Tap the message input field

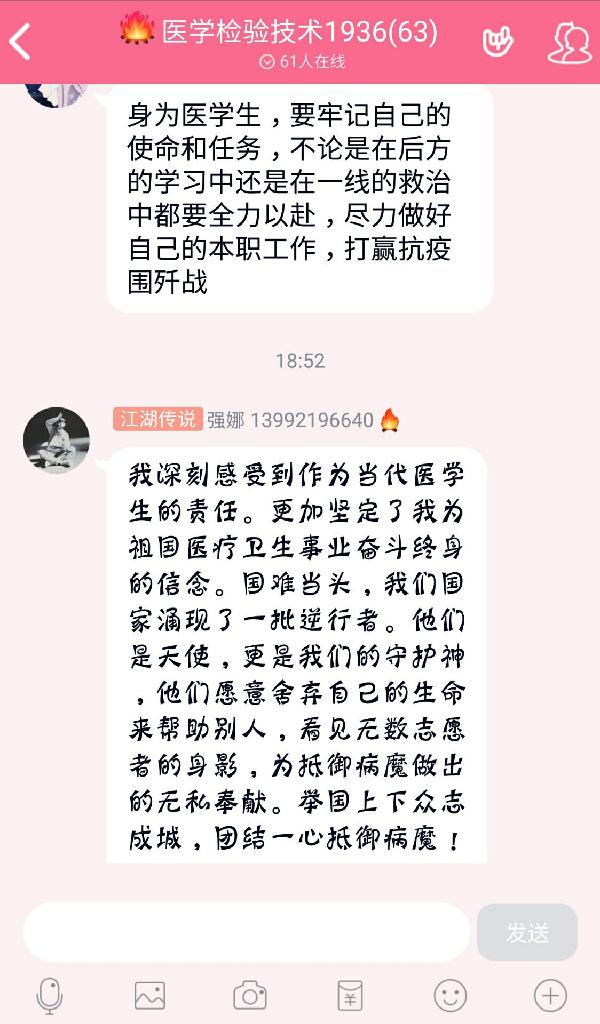245,932
